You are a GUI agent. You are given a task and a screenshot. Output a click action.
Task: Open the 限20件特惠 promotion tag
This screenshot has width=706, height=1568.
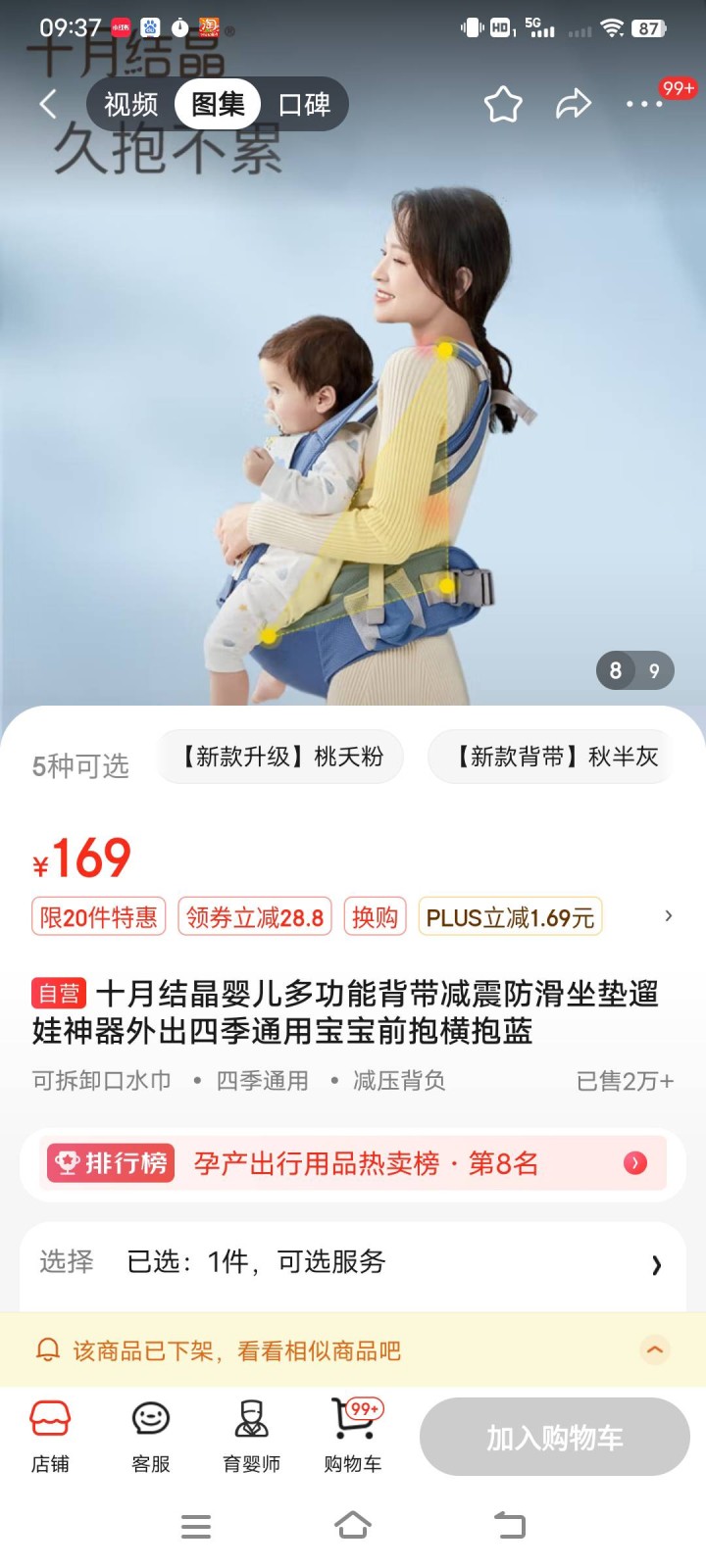(98, 917)
